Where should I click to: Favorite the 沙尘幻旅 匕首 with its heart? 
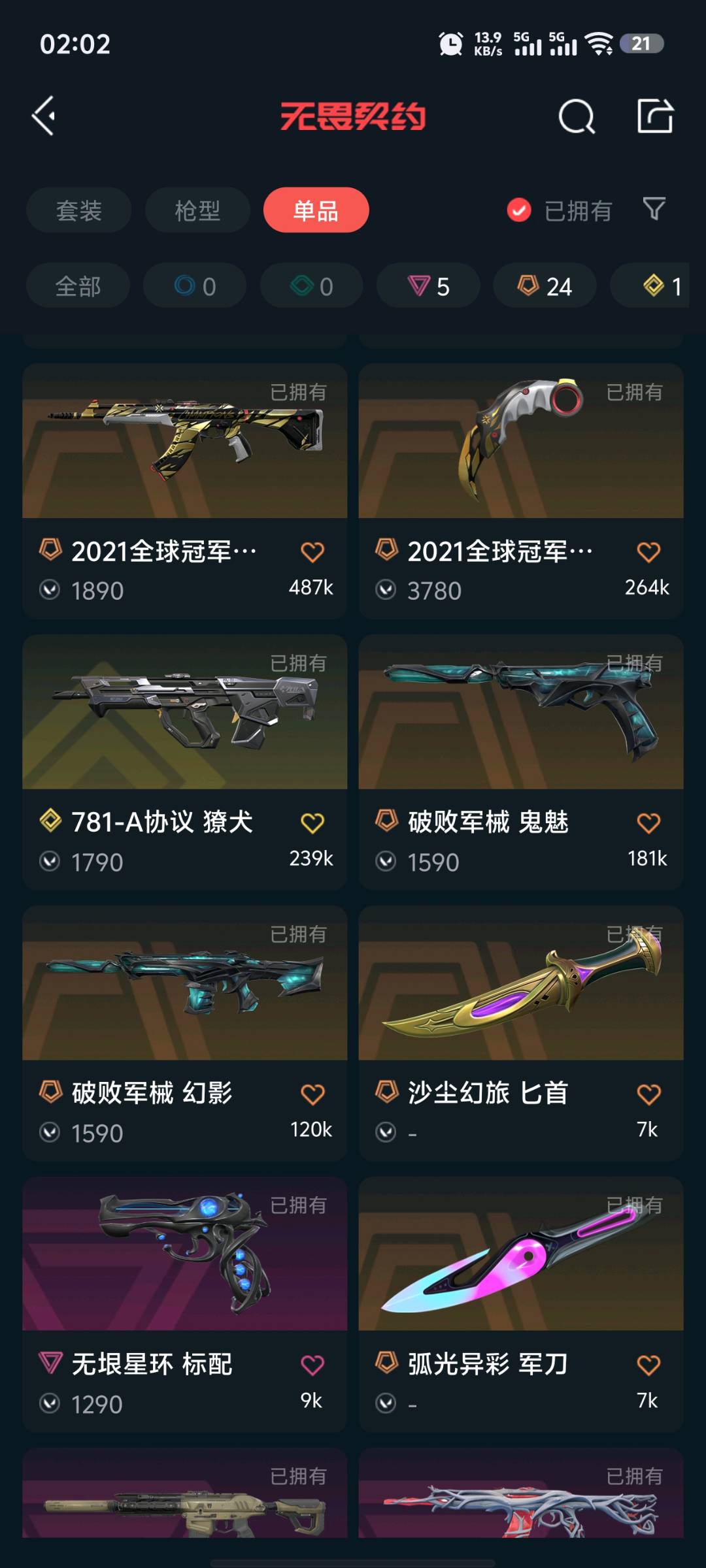pos(648,1094)
